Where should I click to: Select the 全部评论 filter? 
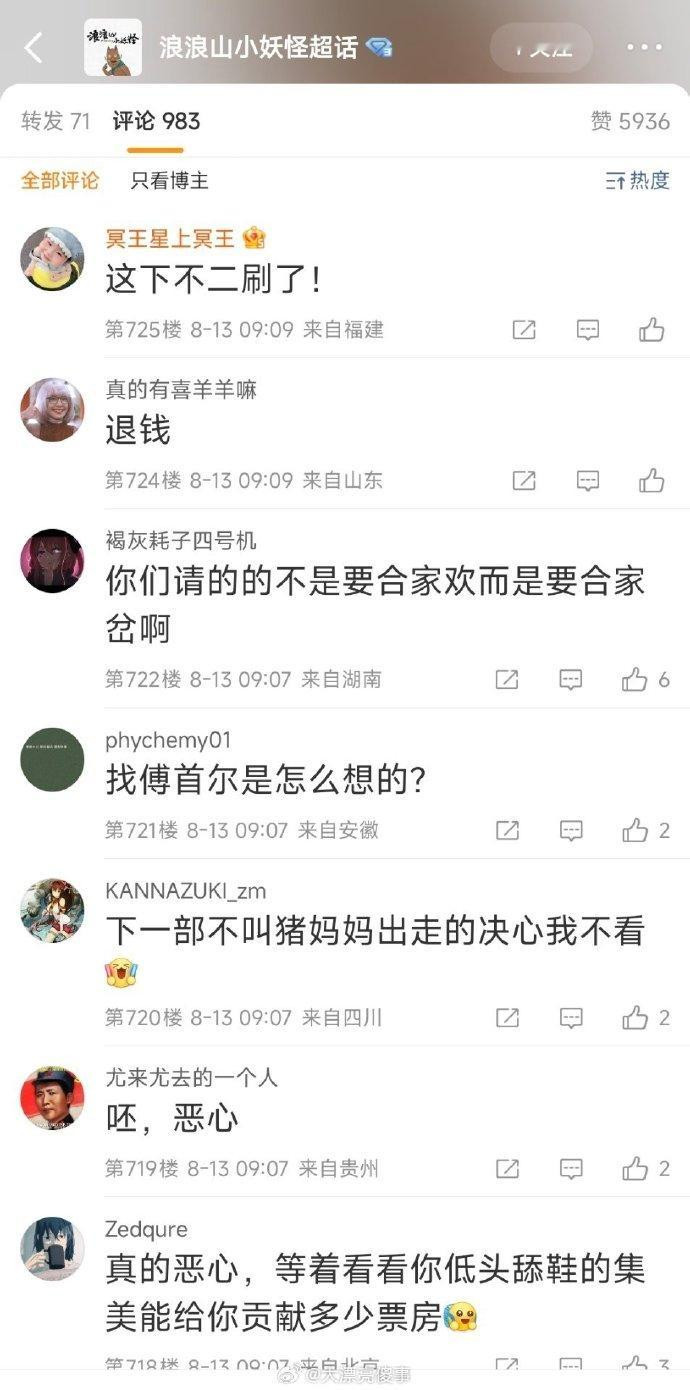tap(60, 181)
